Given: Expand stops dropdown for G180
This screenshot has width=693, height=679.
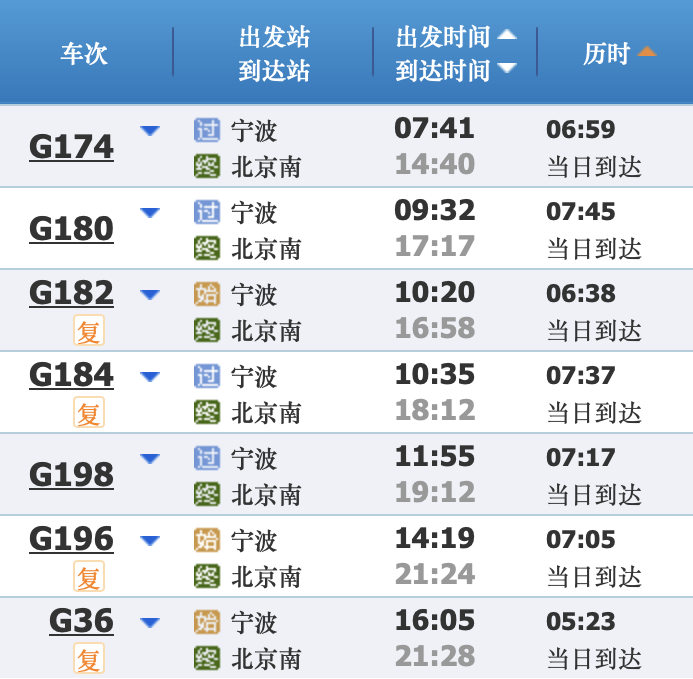Looking at the screenshot, I should 150,213.
